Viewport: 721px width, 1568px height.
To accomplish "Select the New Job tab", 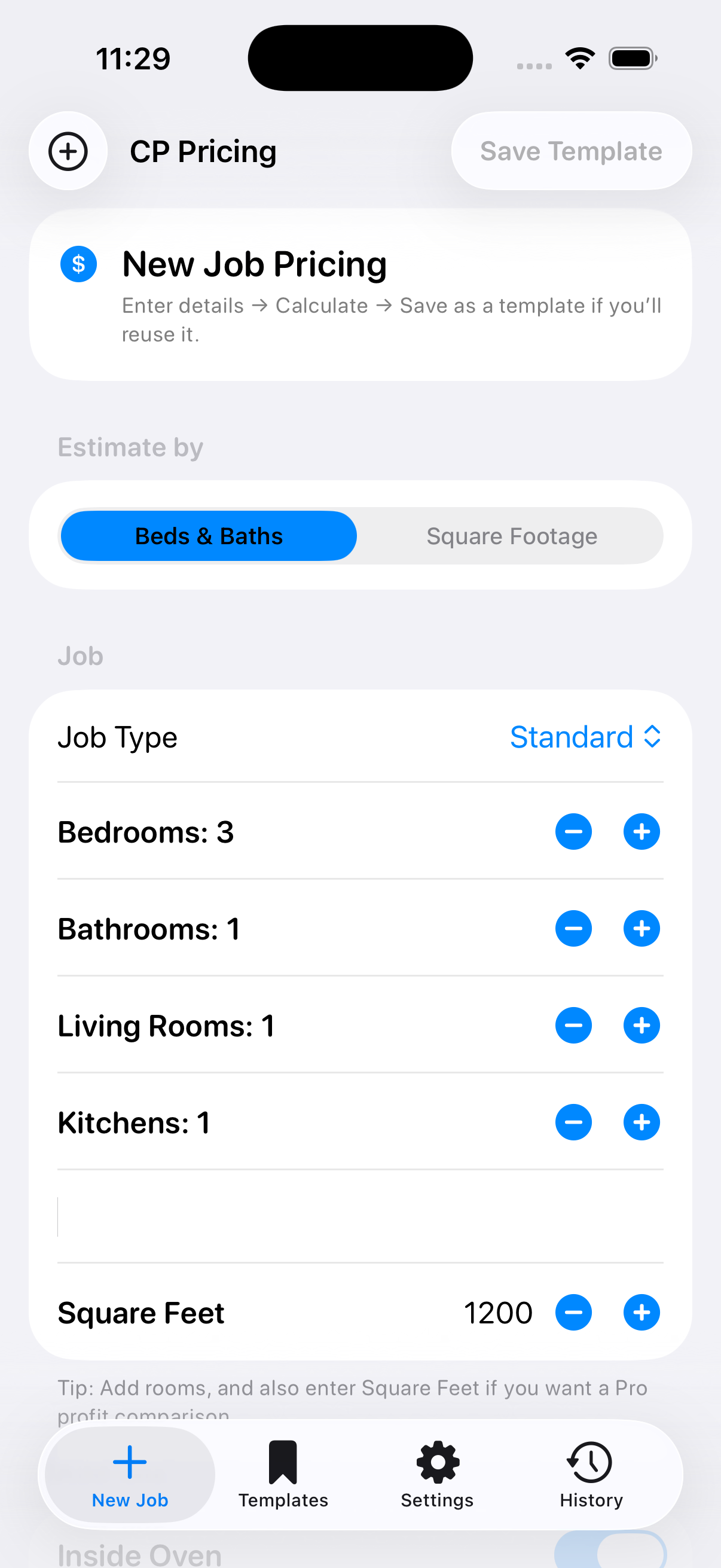I will point(129,1473).
